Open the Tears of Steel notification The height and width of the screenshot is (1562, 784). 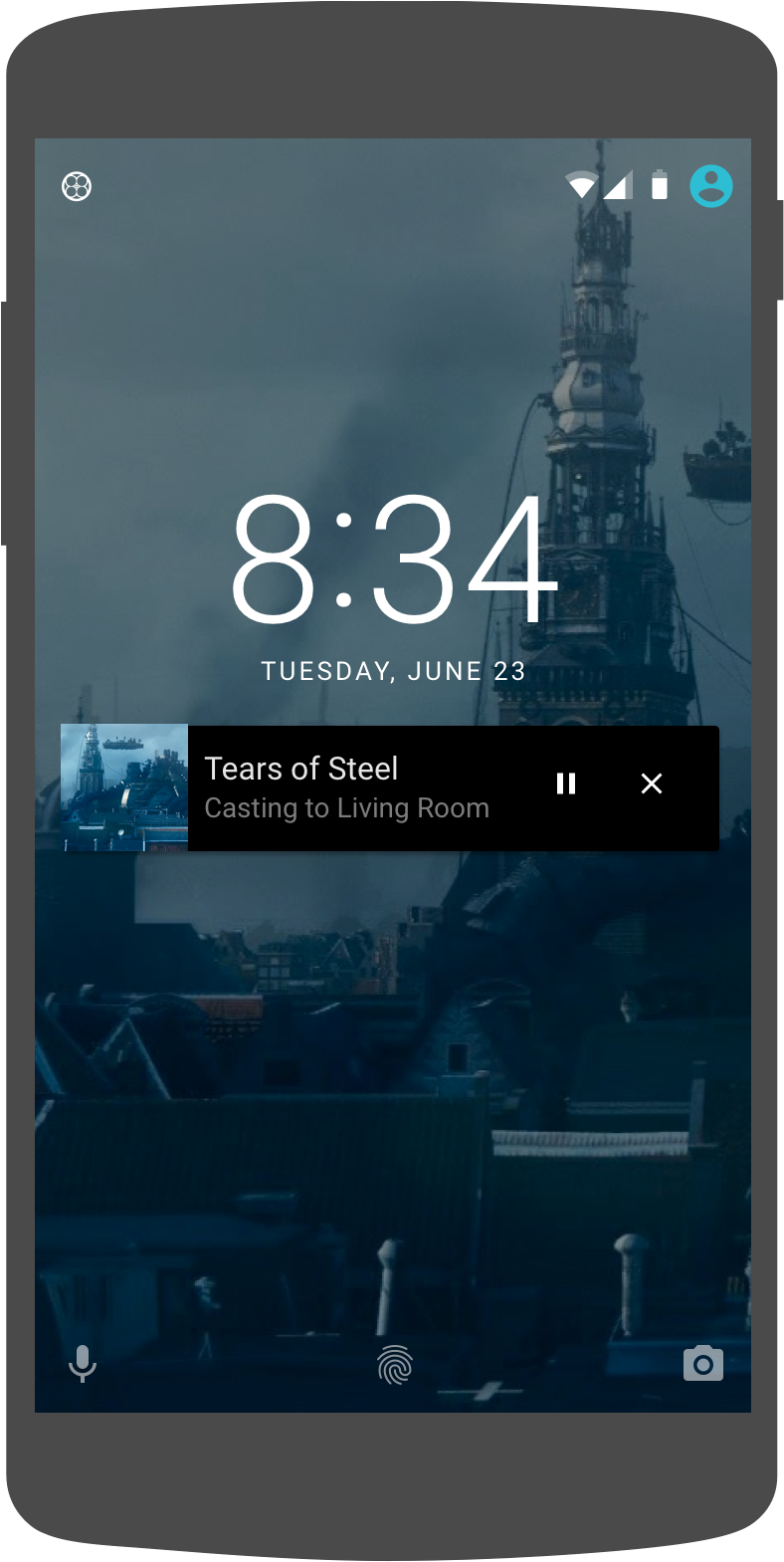(346, 787)
